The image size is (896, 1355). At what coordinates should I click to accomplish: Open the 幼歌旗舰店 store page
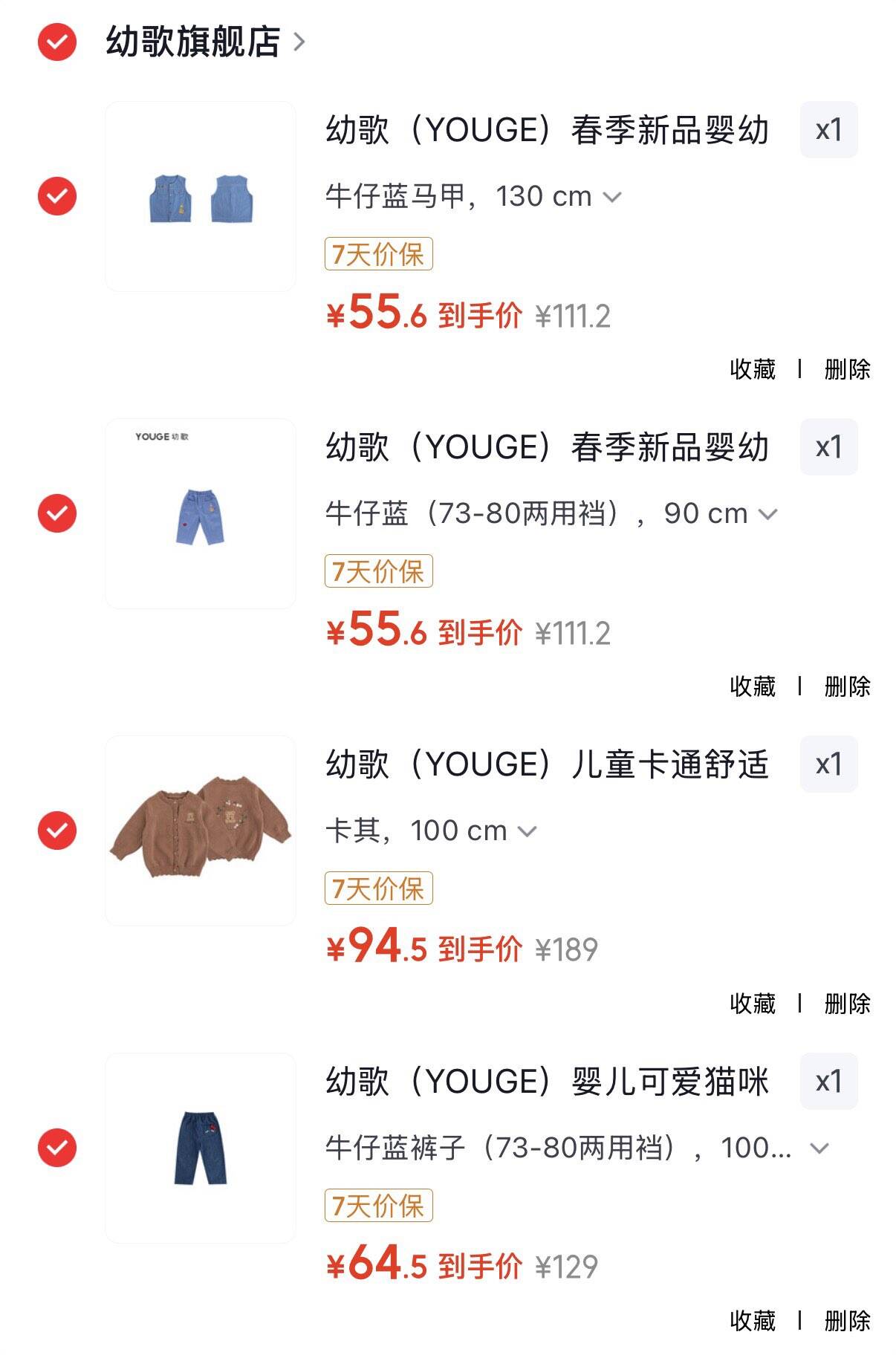tap(206, 42)
